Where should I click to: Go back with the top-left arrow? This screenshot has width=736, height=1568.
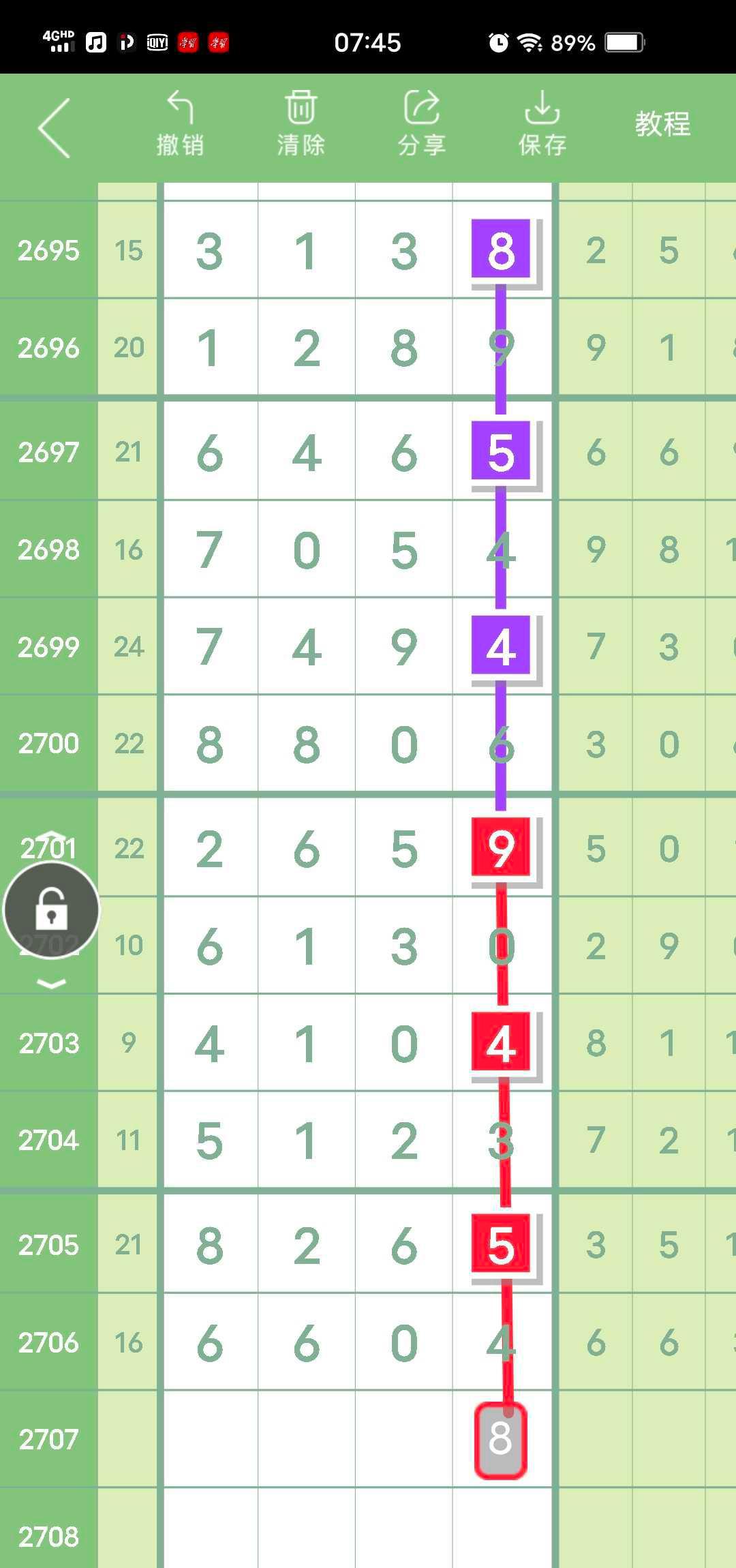pyautogui.click(x=55, y=128)
